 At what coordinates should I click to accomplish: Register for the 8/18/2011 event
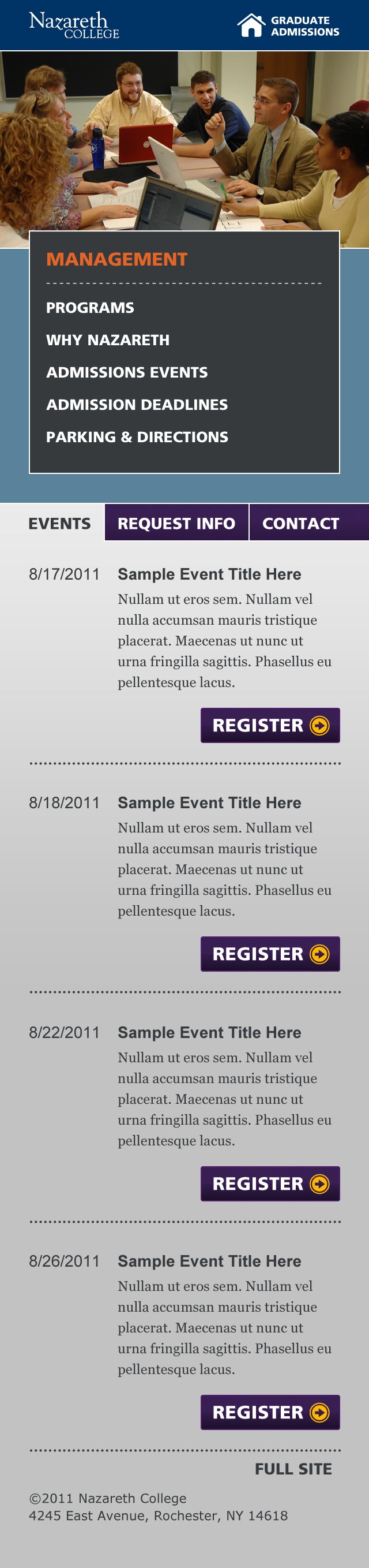click(x=270, y=953)
